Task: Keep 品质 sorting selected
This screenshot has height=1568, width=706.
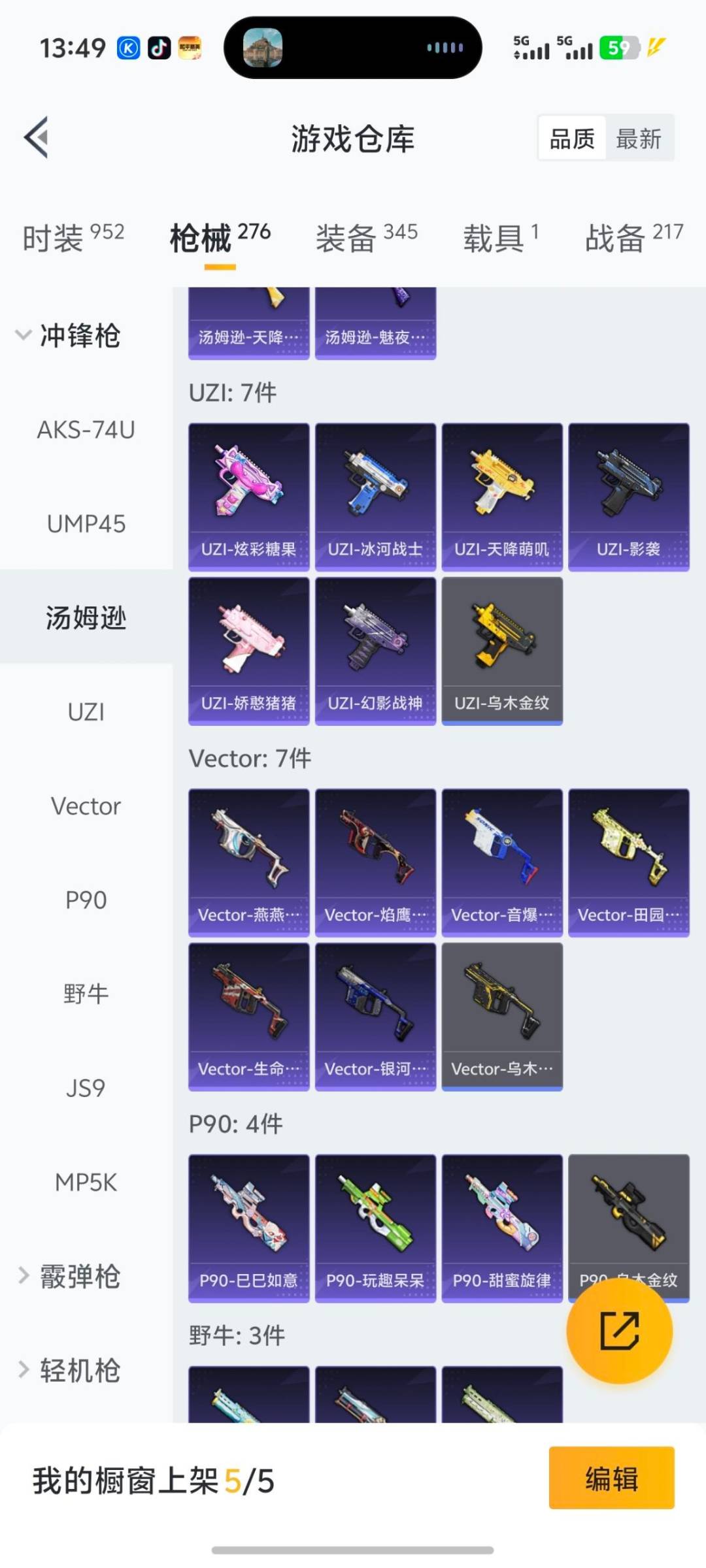Action: tap(571, 138)
